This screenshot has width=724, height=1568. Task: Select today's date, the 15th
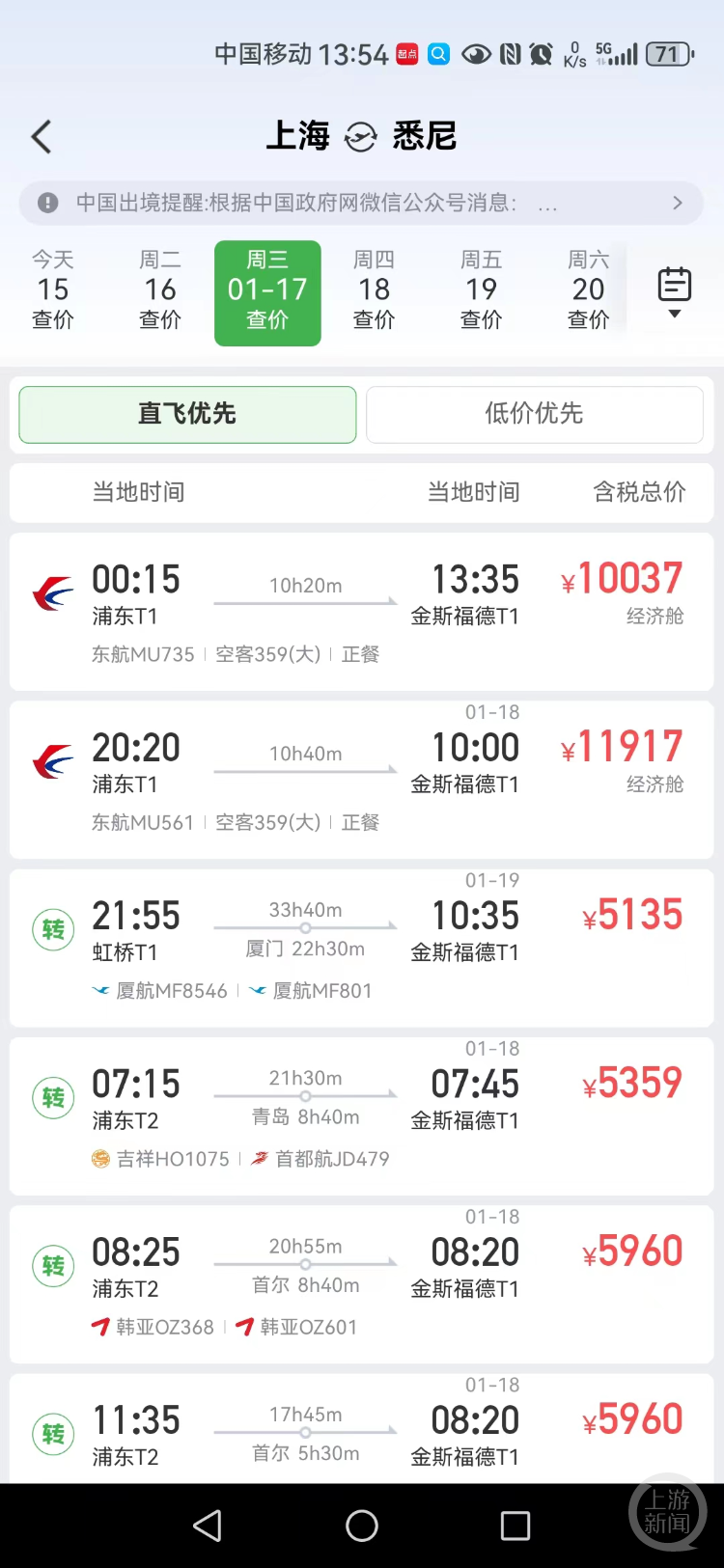coord(53,290)
